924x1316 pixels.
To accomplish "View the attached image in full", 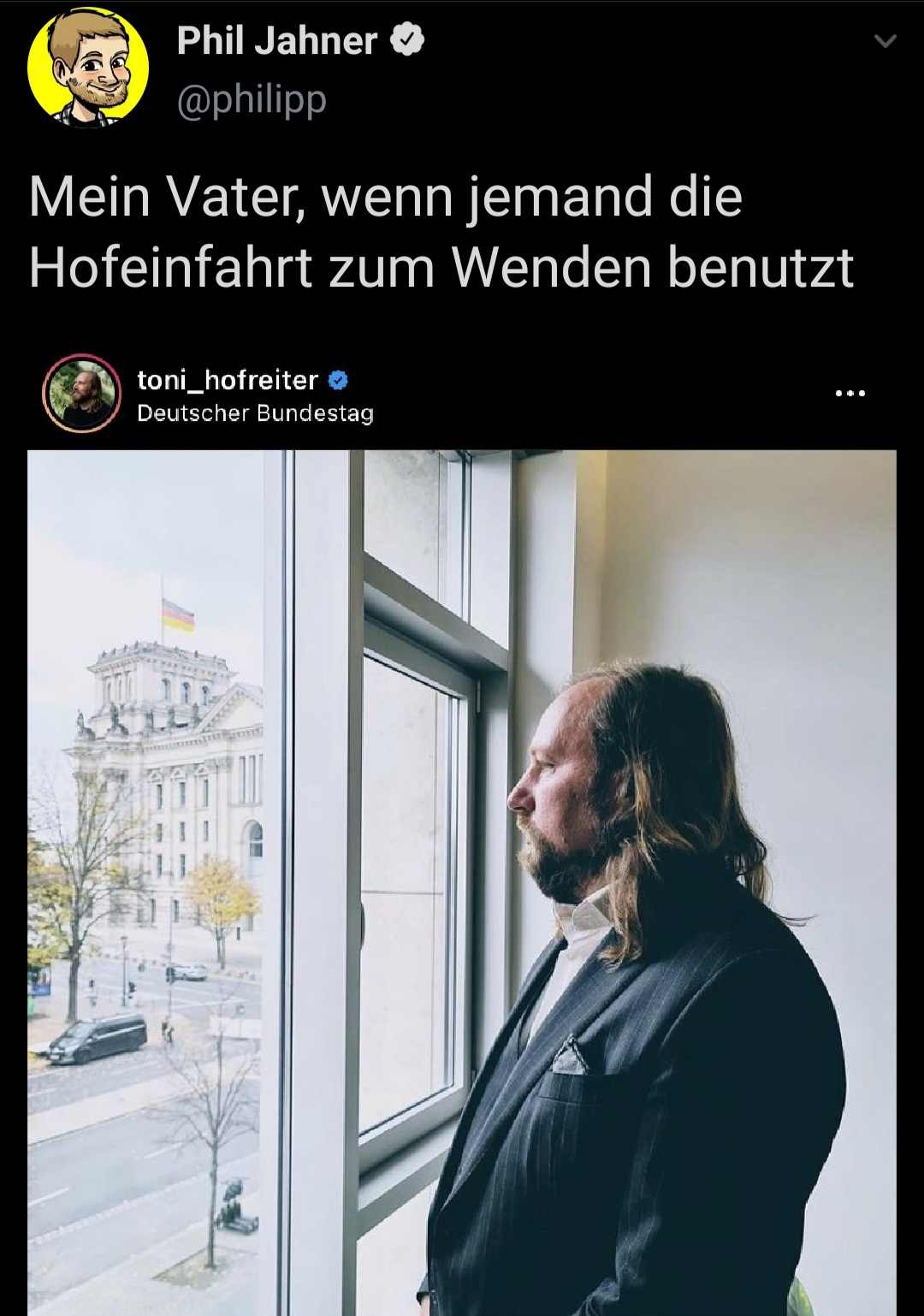I will [x=462, y=881].
